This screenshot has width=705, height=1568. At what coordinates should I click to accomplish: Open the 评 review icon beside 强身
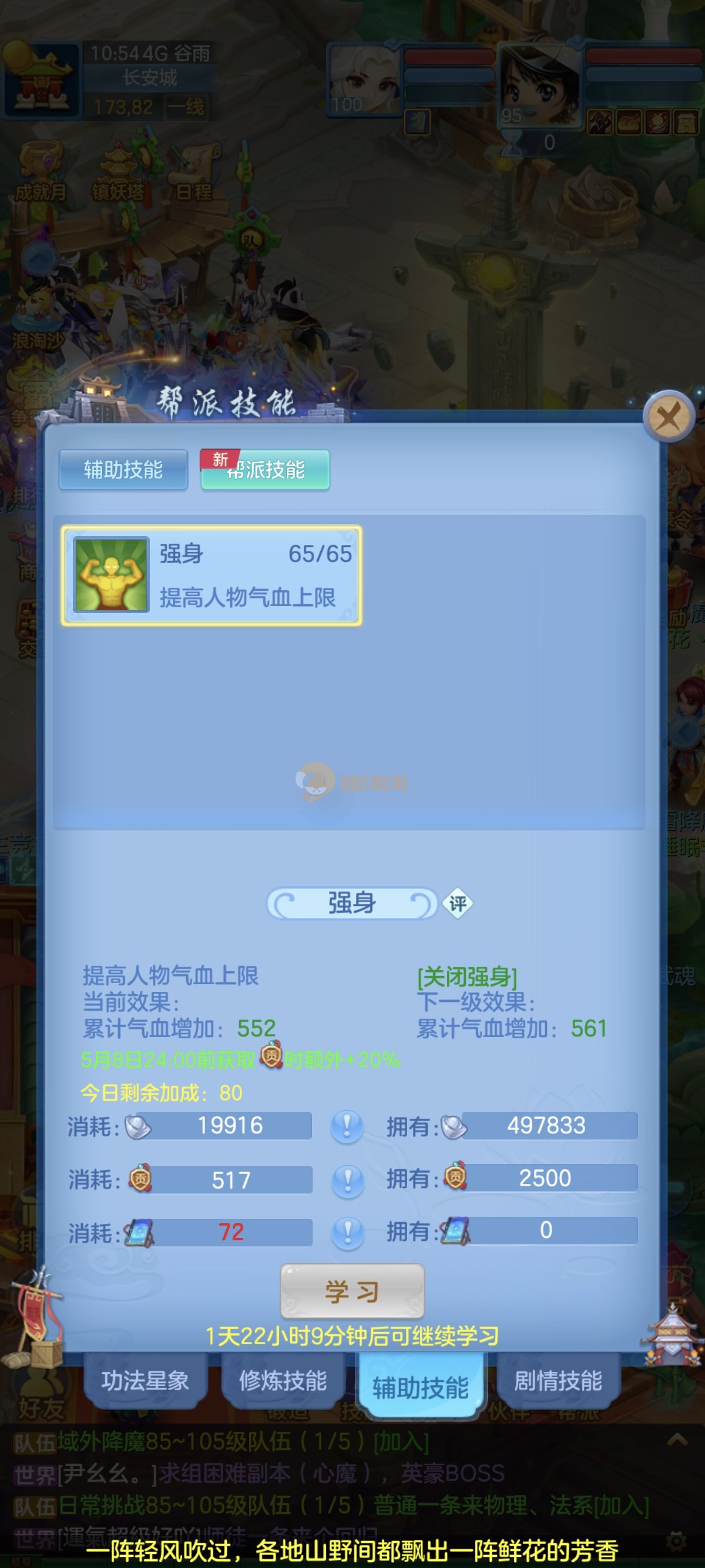(x=458, y=903)
